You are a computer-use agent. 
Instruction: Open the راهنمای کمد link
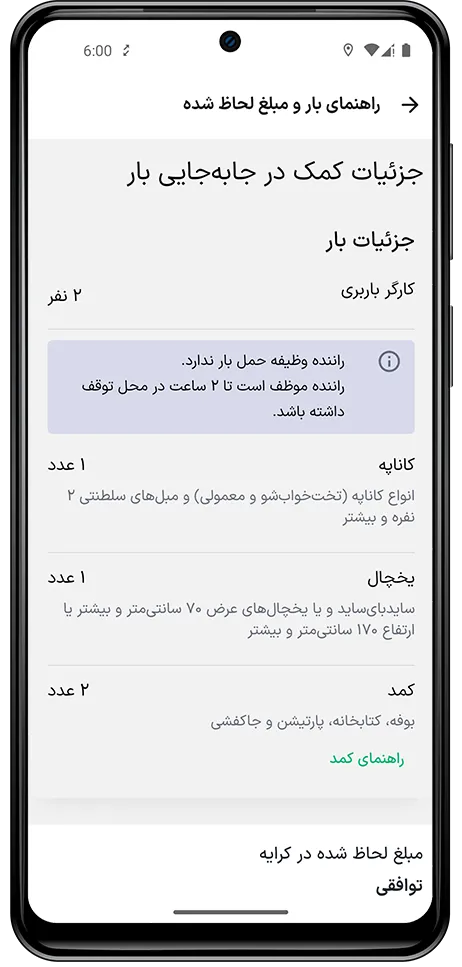(x=366, y=759)
